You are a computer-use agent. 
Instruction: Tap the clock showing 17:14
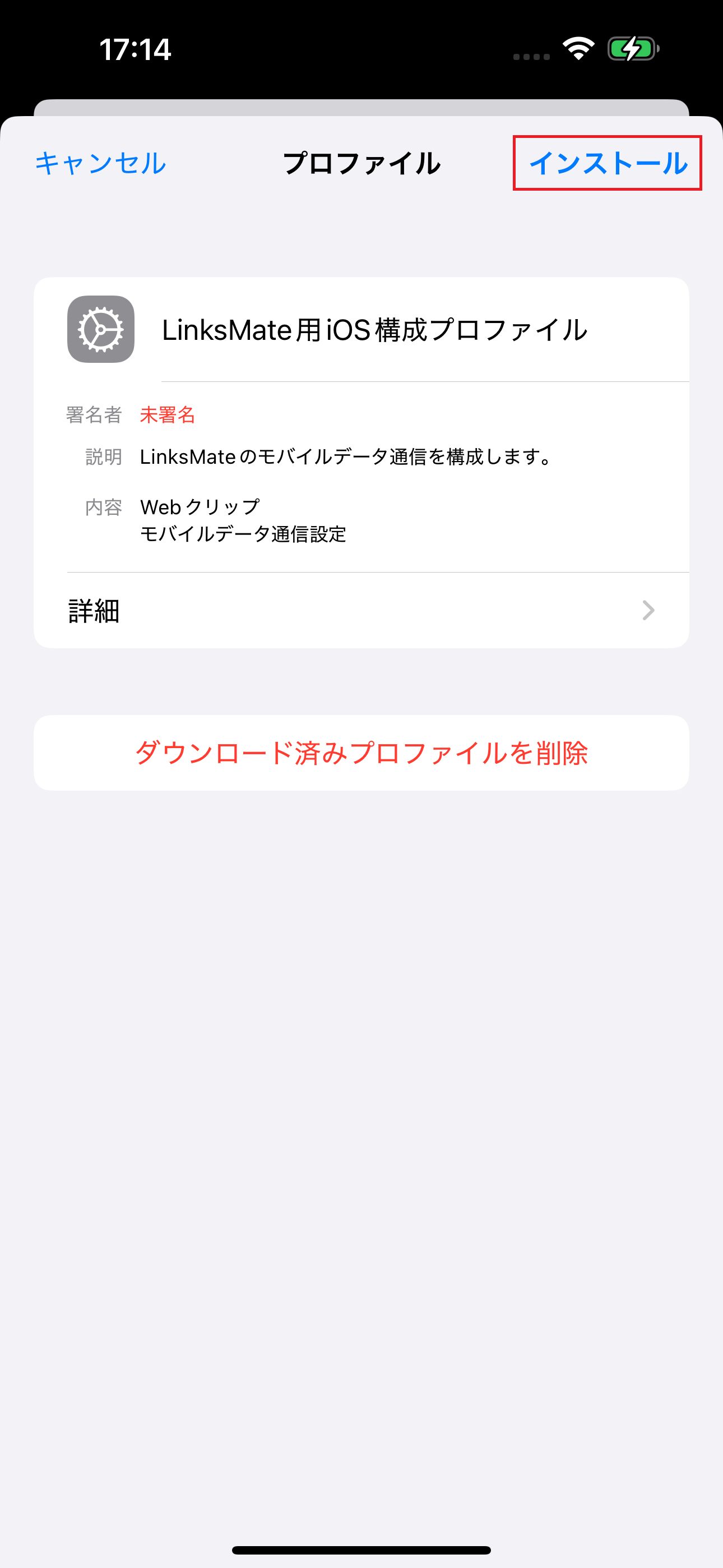pos(135,49)
